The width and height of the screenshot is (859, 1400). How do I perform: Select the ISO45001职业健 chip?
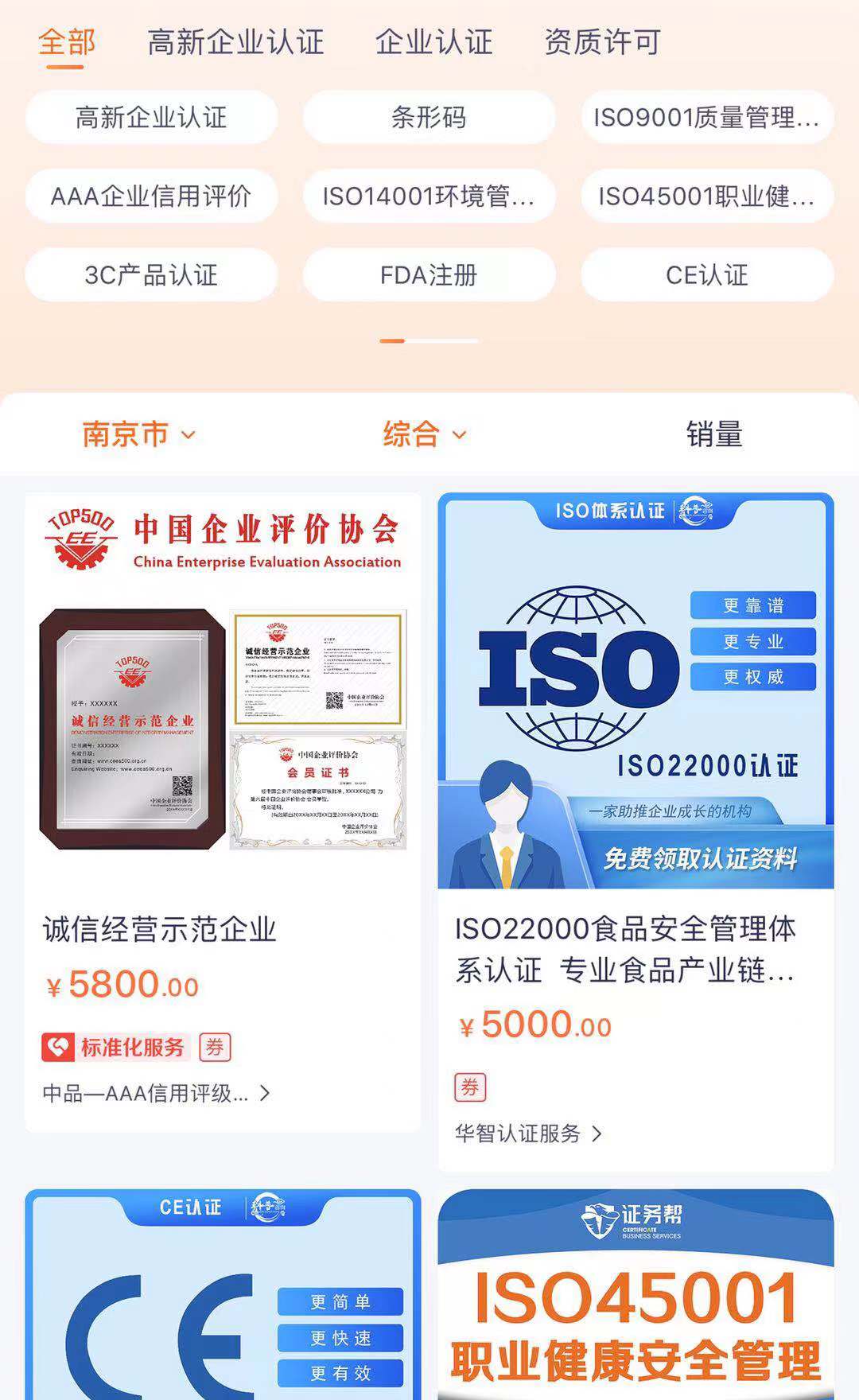click(x=706, y=196)
